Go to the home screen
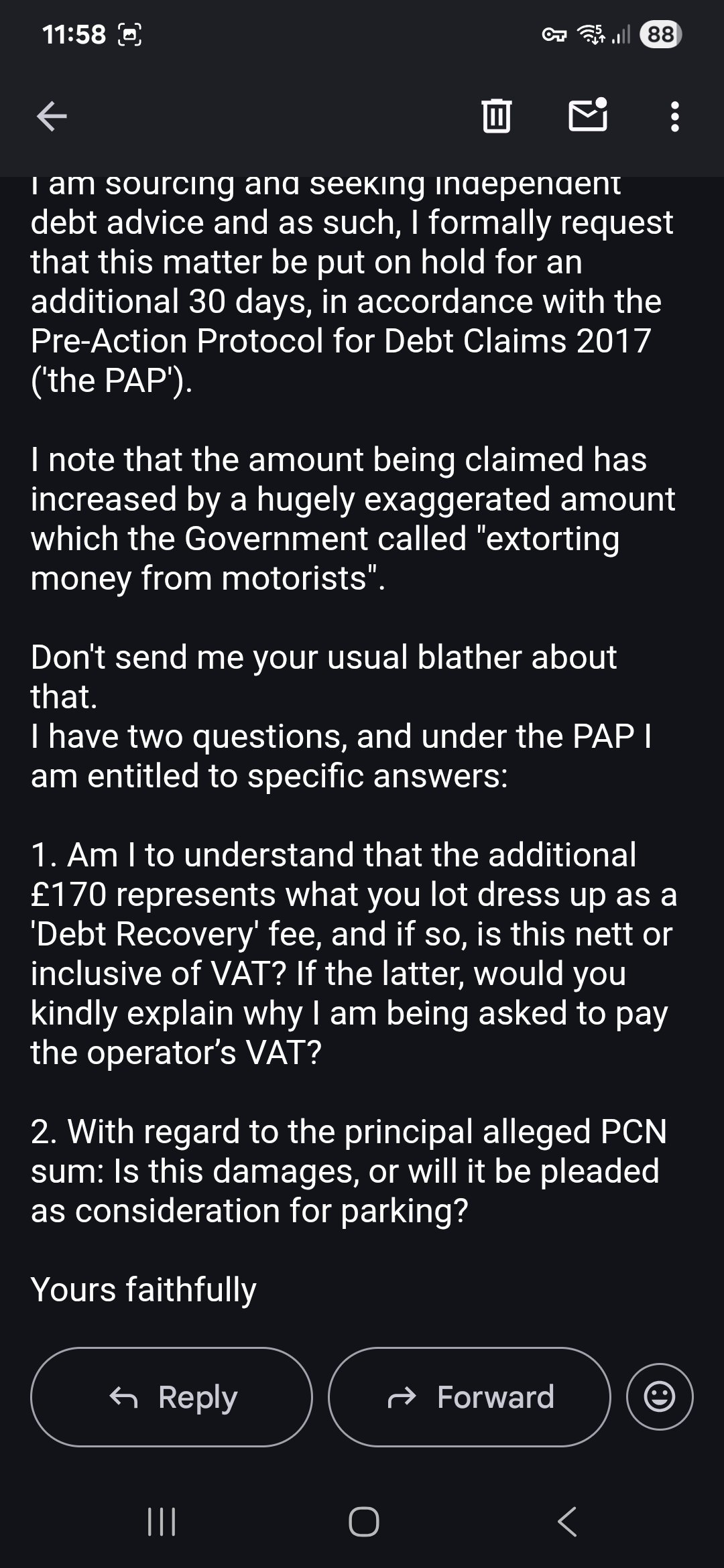The height and width of the screenshot is (1568, 724). pos(364,1521)
